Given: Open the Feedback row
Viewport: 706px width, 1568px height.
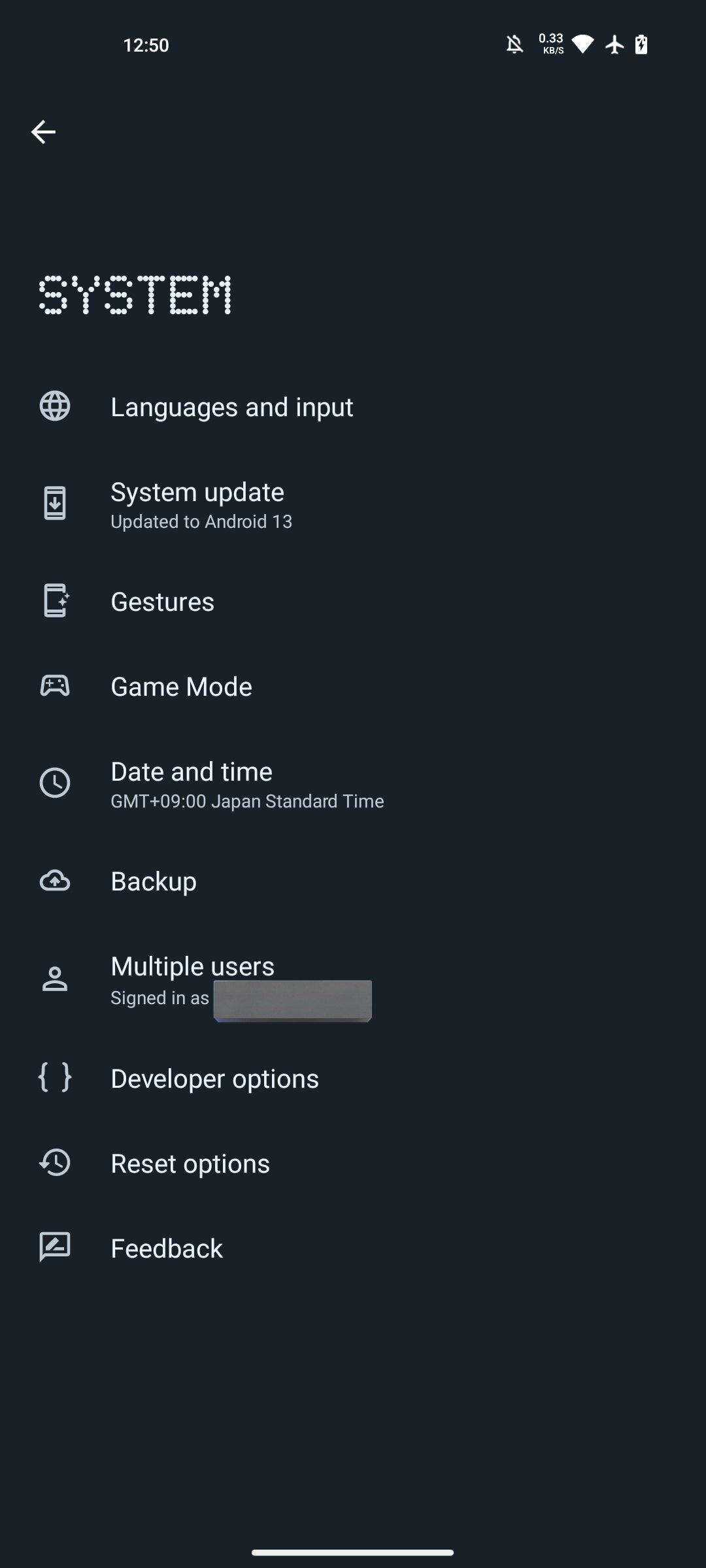Looking at the screenshot, I should click(x=167, y=1249).
